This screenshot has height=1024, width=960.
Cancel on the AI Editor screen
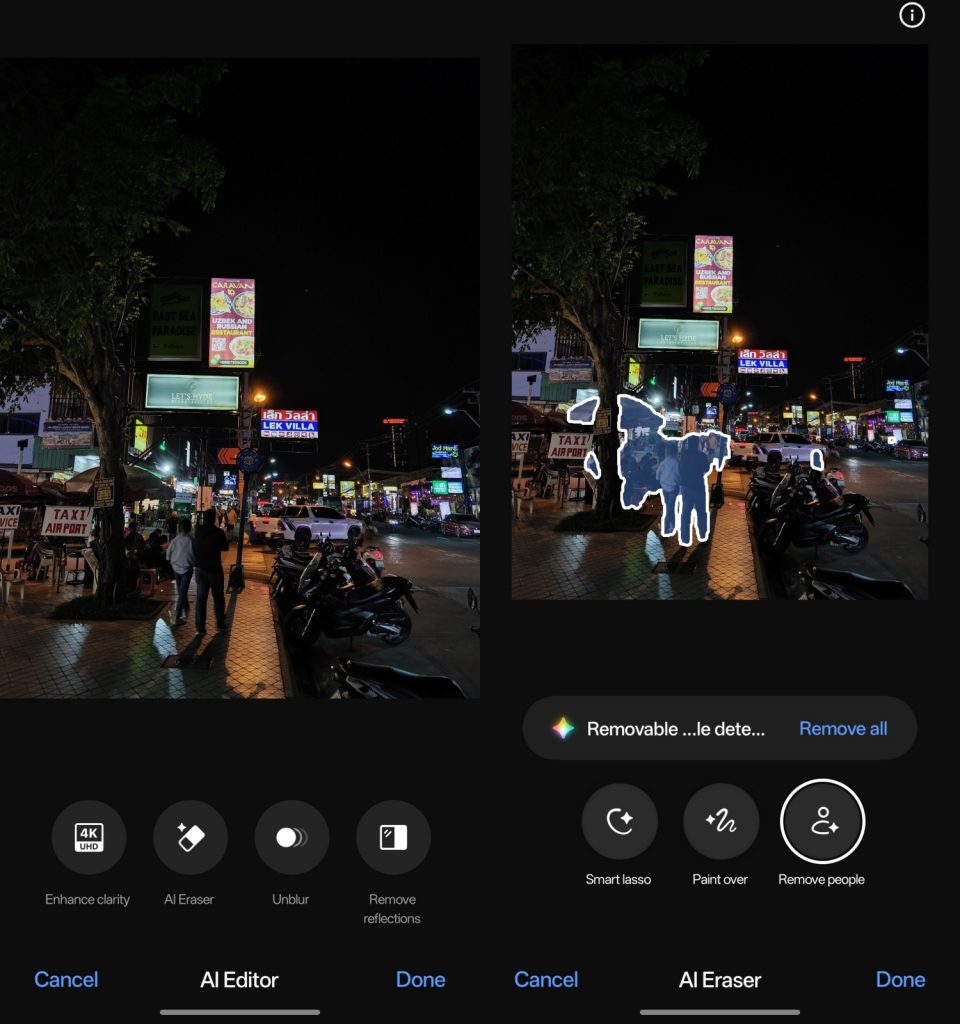click(x=66, y=979)
